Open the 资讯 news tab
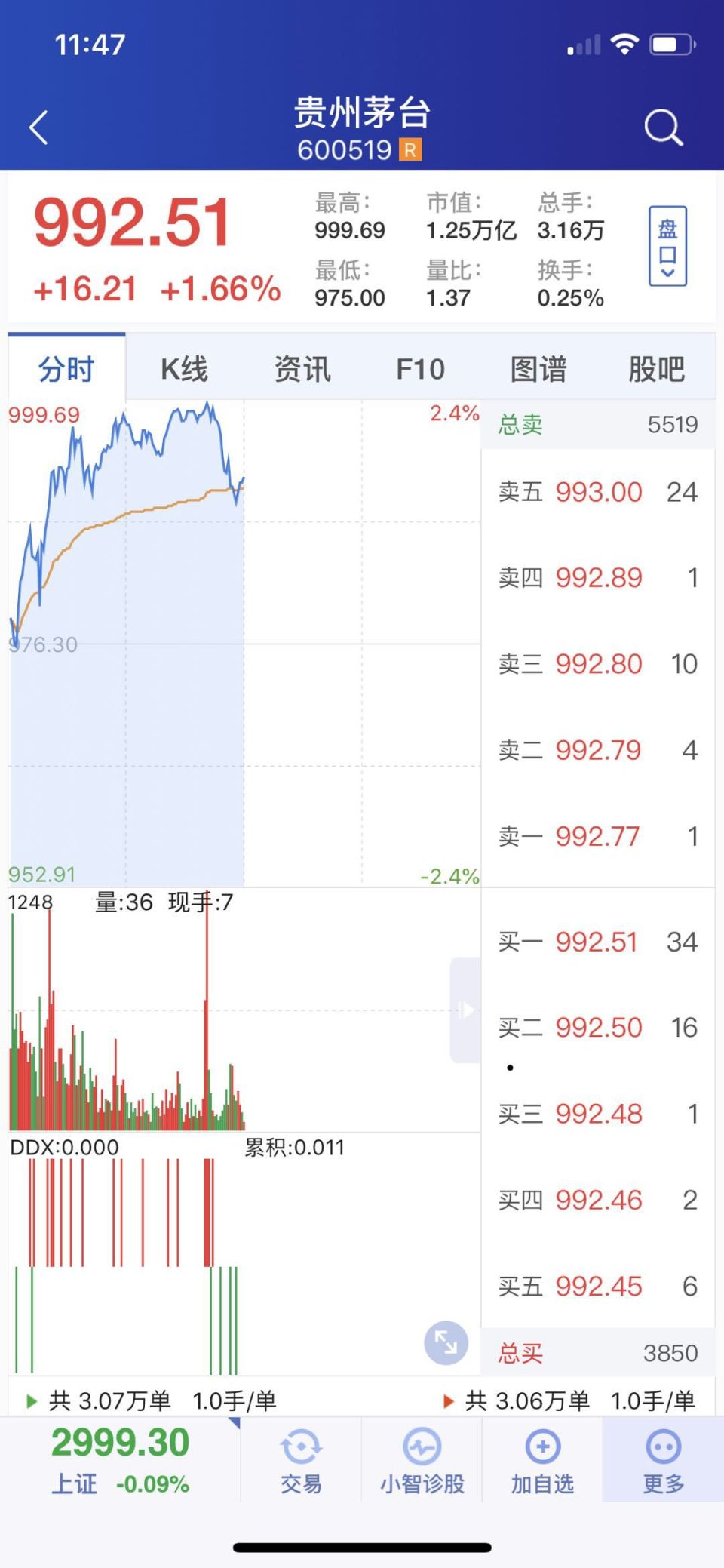This screenshot has height=1568, width=724. point(302,369)
